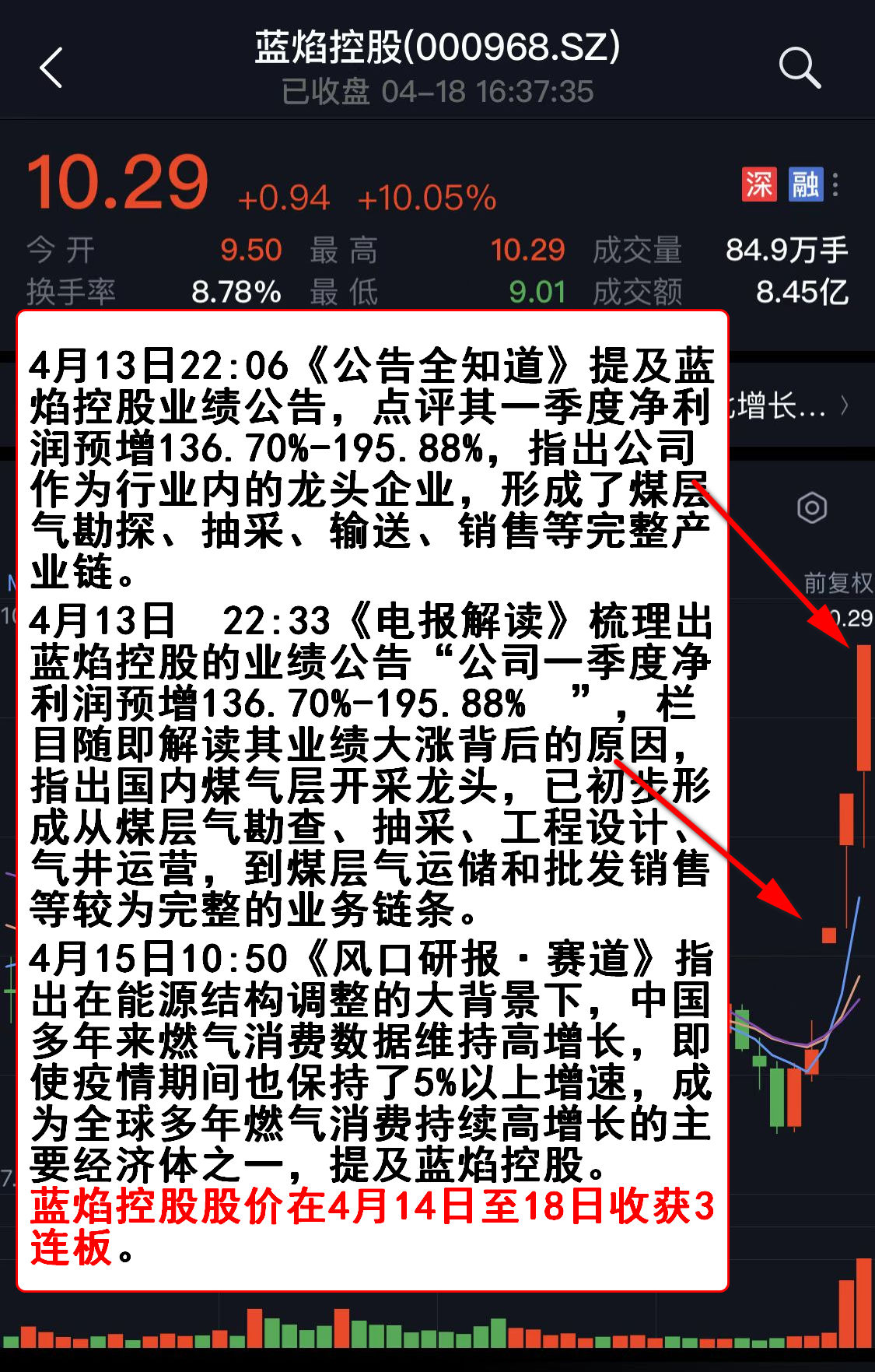Change the 前复权 price adjustment mode
Image resolution: width=875 pixels, height=1372 pixels.
[837, 582]
